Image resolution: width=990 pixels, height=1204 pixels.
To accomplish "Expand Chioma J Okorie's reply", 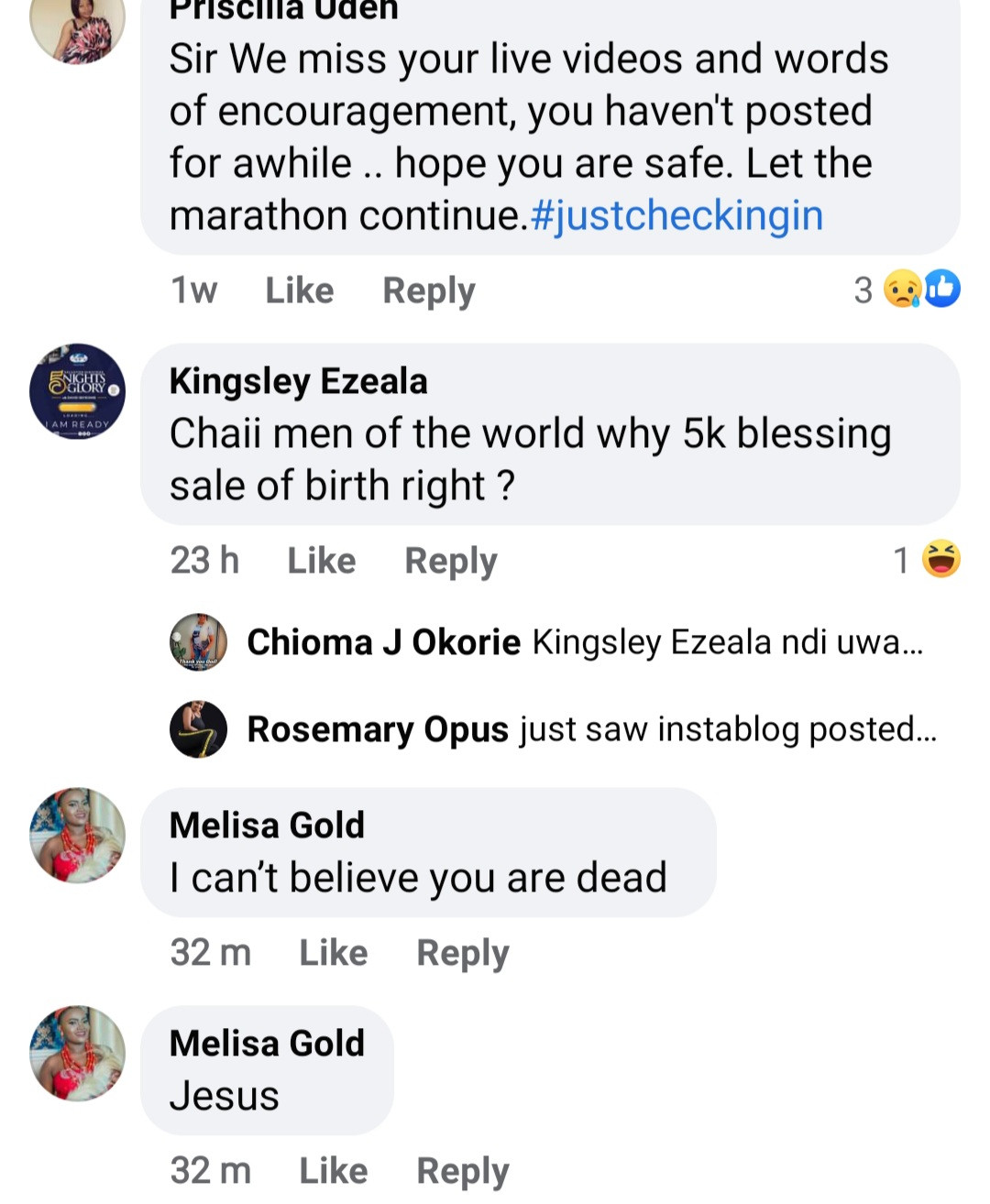I will click(x=585, y=642).
